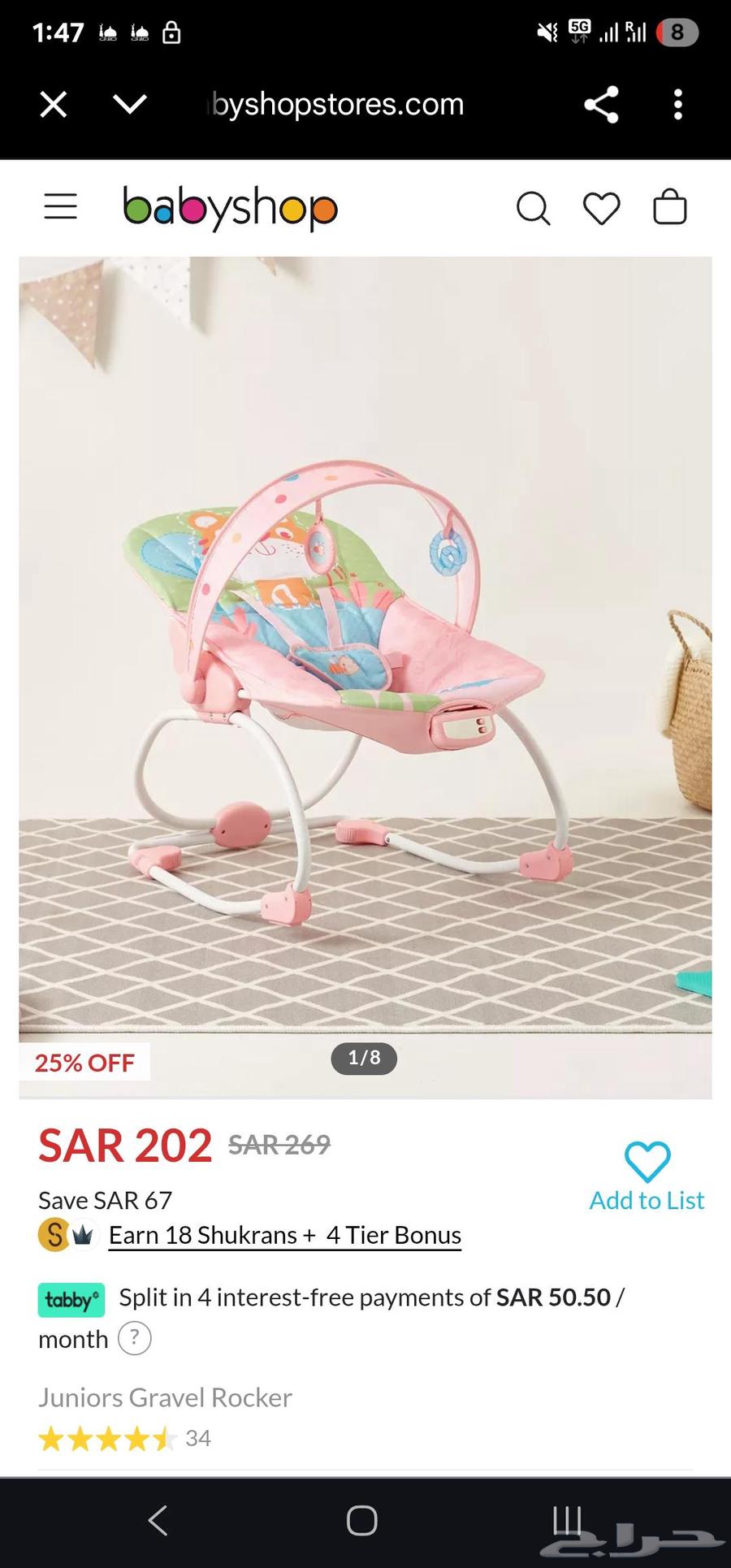Open the hamburger navigation menu
Viewport: 731px width, 1568px height.
61,207
